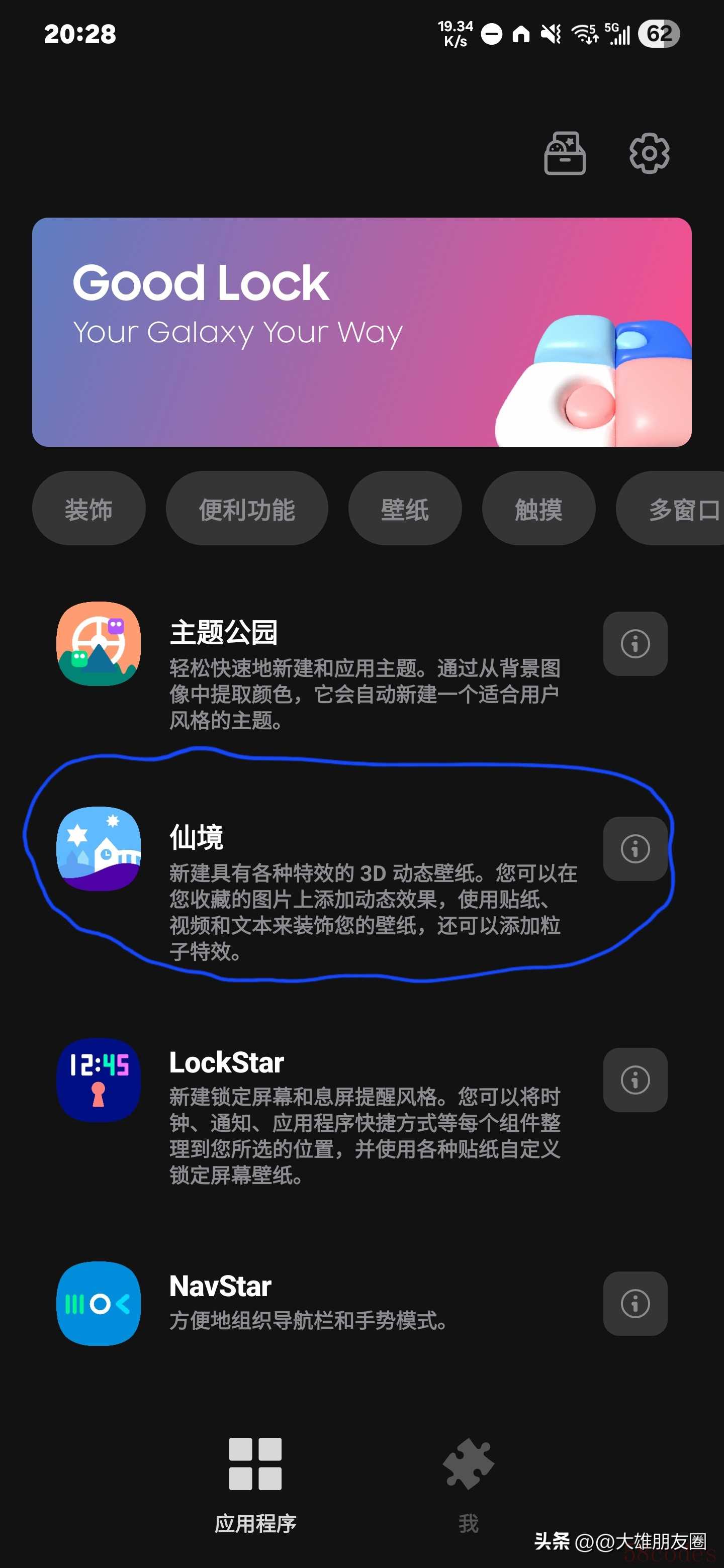
Task: Select the 便利功能 category chip
Action: pyautogui.click(x=246, y=509)
